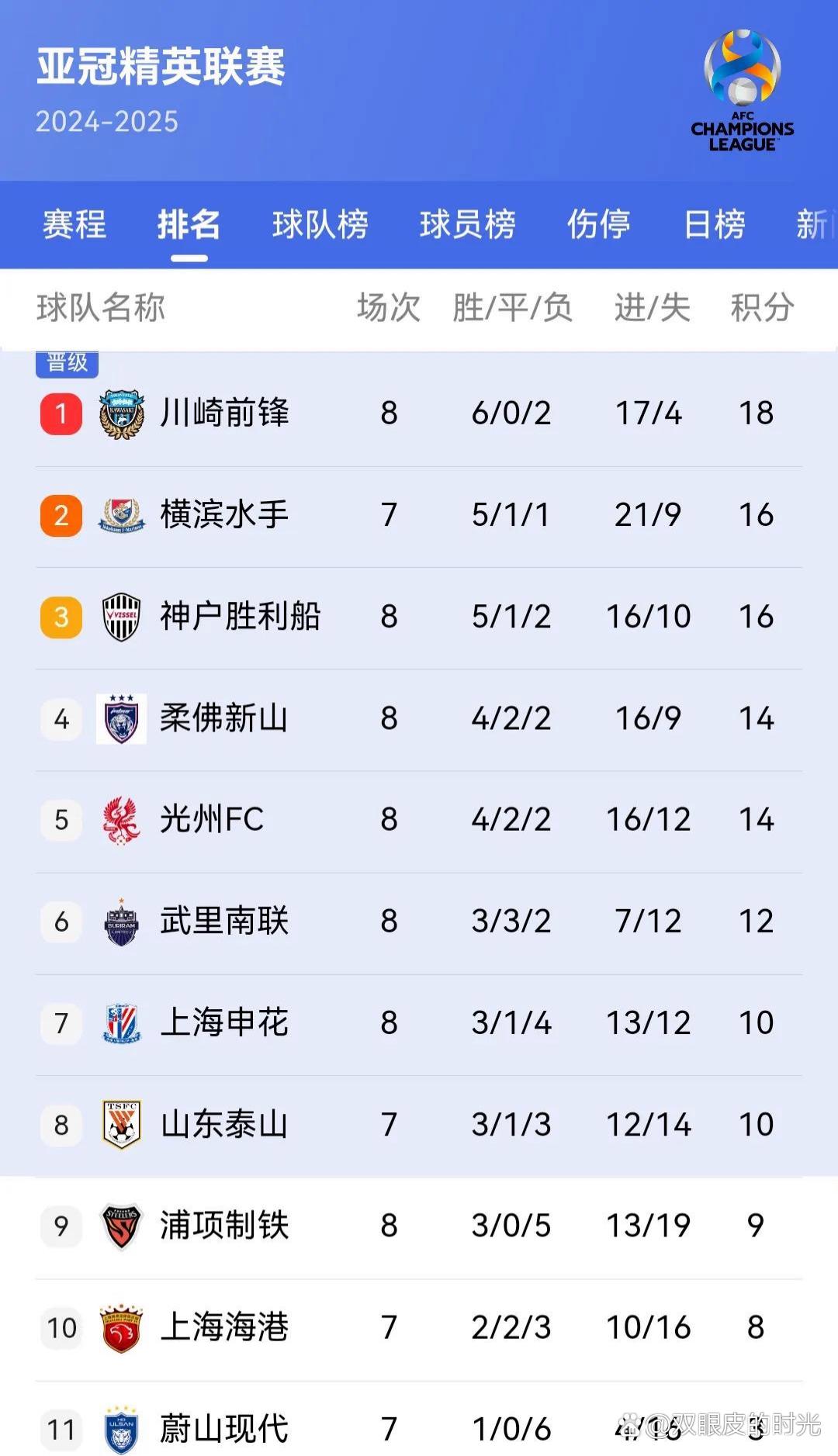Viewport: 838px width, 1456px height.
Task: Click the Shanghai Port club logo
Action: tap(120, 1327)
